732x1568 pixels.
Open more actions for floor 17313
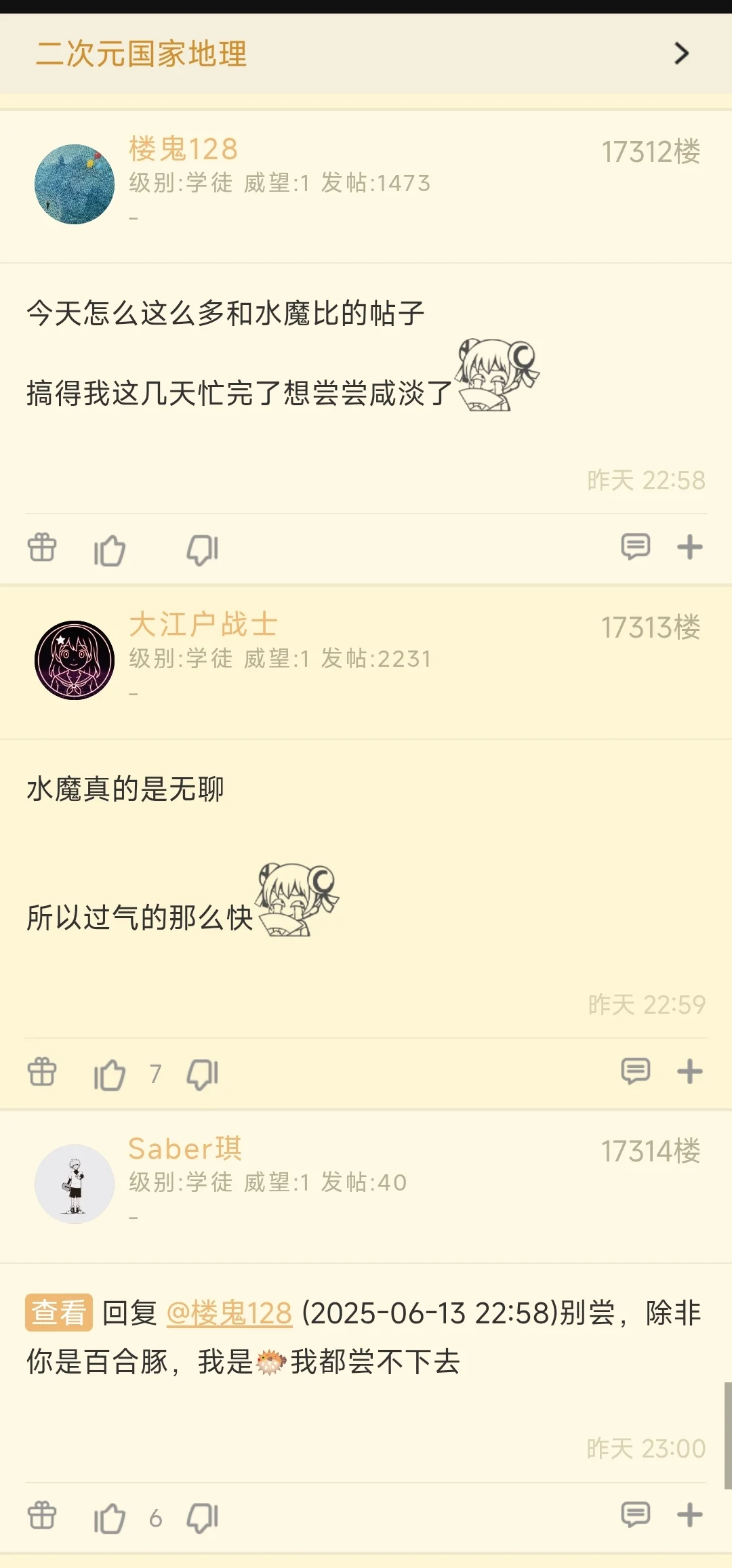(x=689, y=1071)
